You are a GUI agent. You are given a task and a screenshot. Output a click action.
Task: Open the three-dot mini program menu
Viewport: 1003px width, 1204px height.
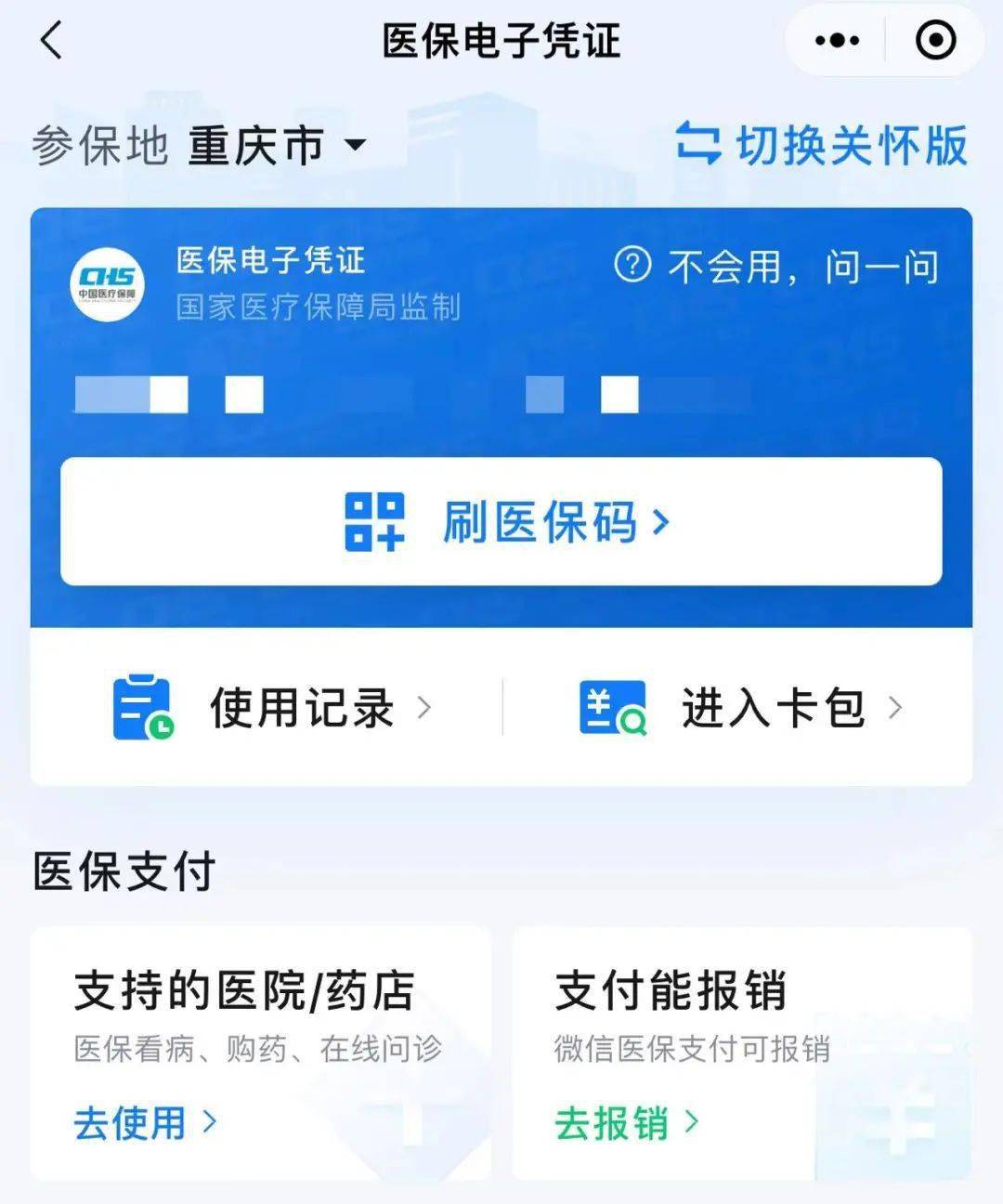[x=837, y=41]
